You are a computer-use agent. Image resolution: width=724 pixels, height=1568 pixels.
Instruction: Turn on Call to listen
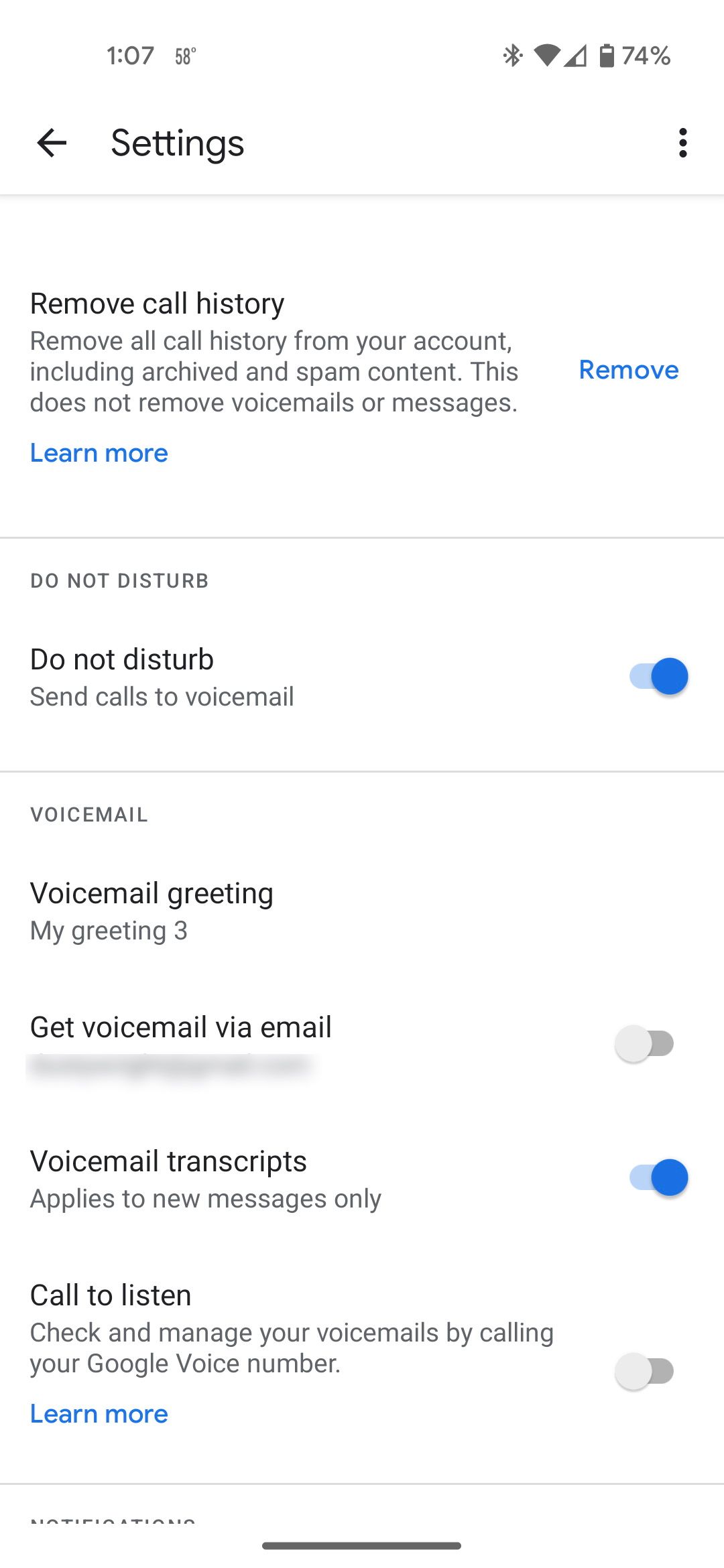click(644, 1371)
